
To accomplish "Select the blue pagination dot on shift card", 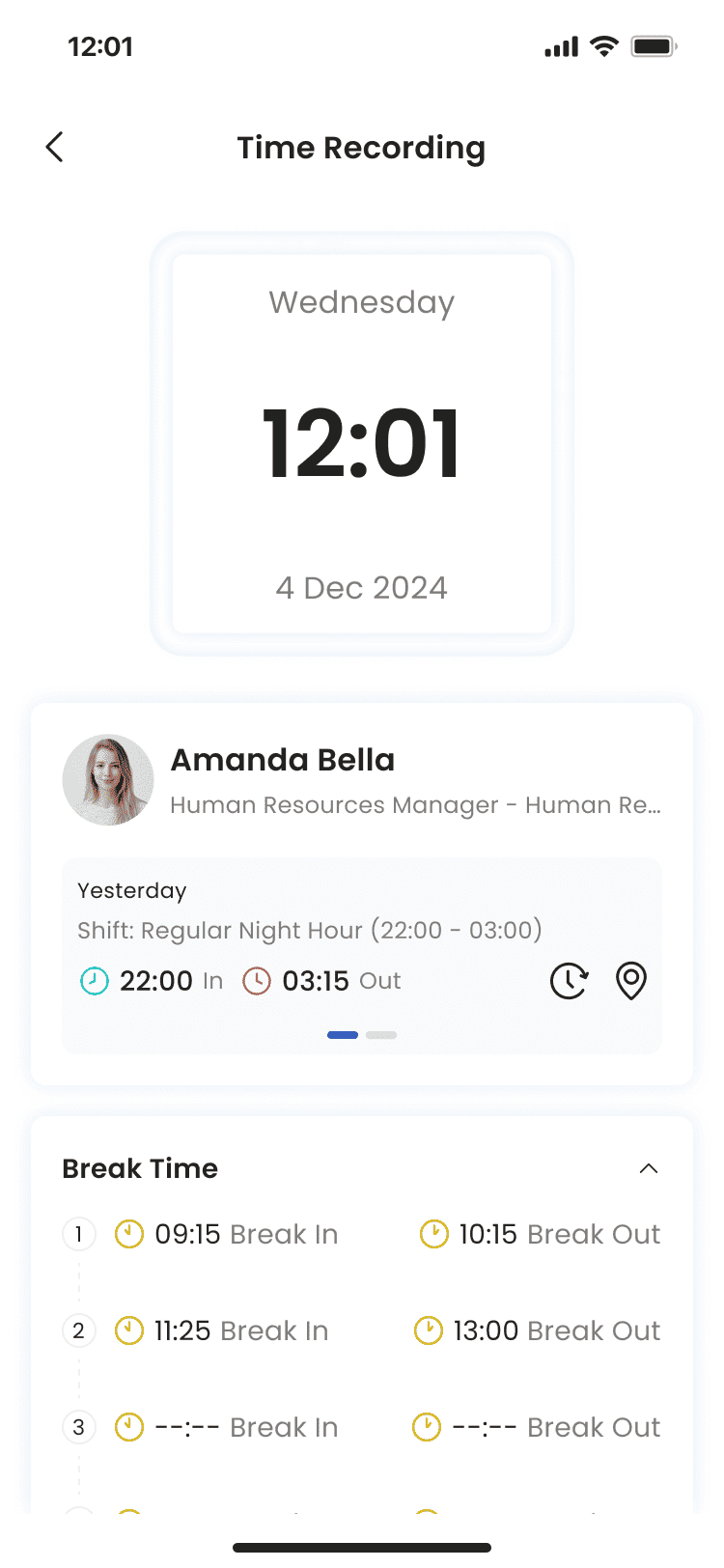I will point(343,1034).
